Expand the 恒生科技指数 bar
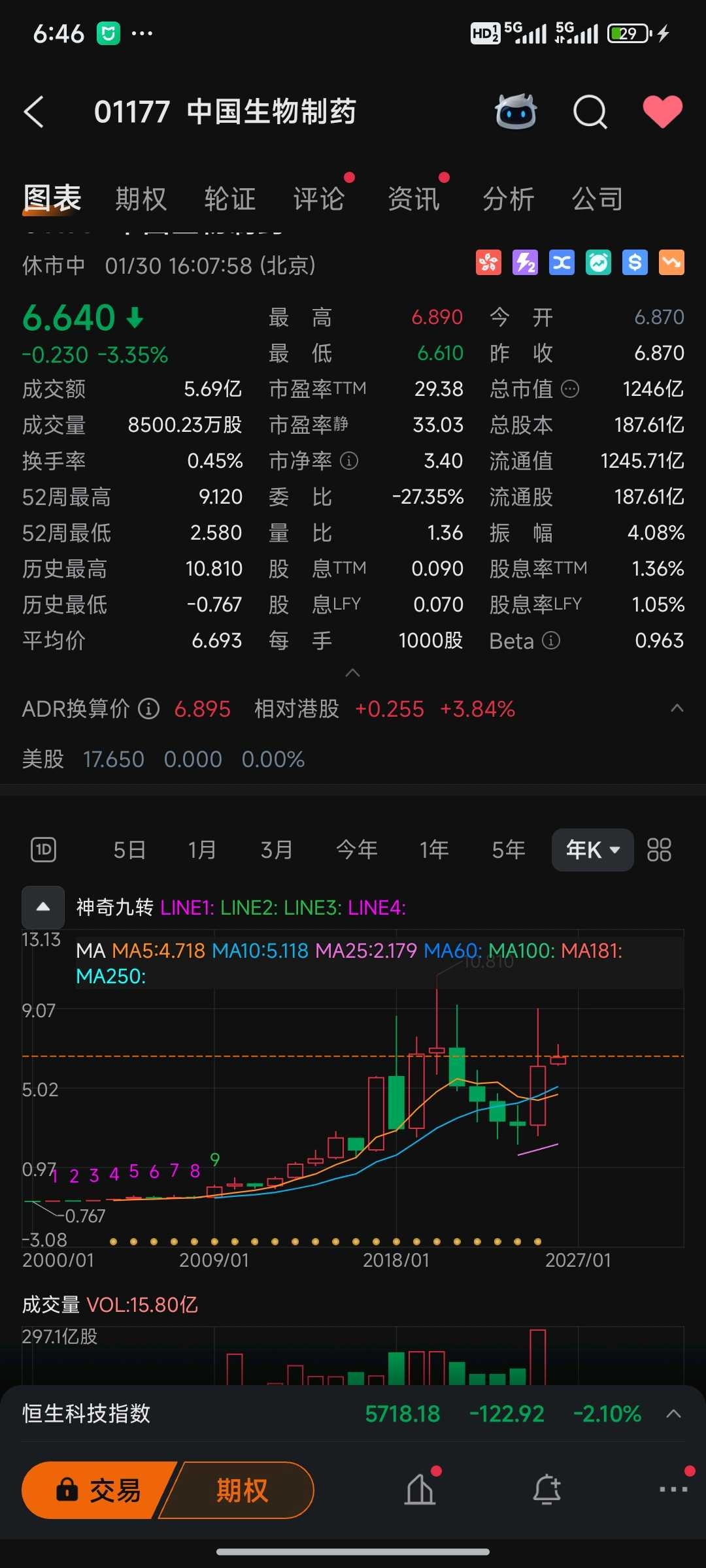Screen dimensions: 706x1568 point(673,1414)
